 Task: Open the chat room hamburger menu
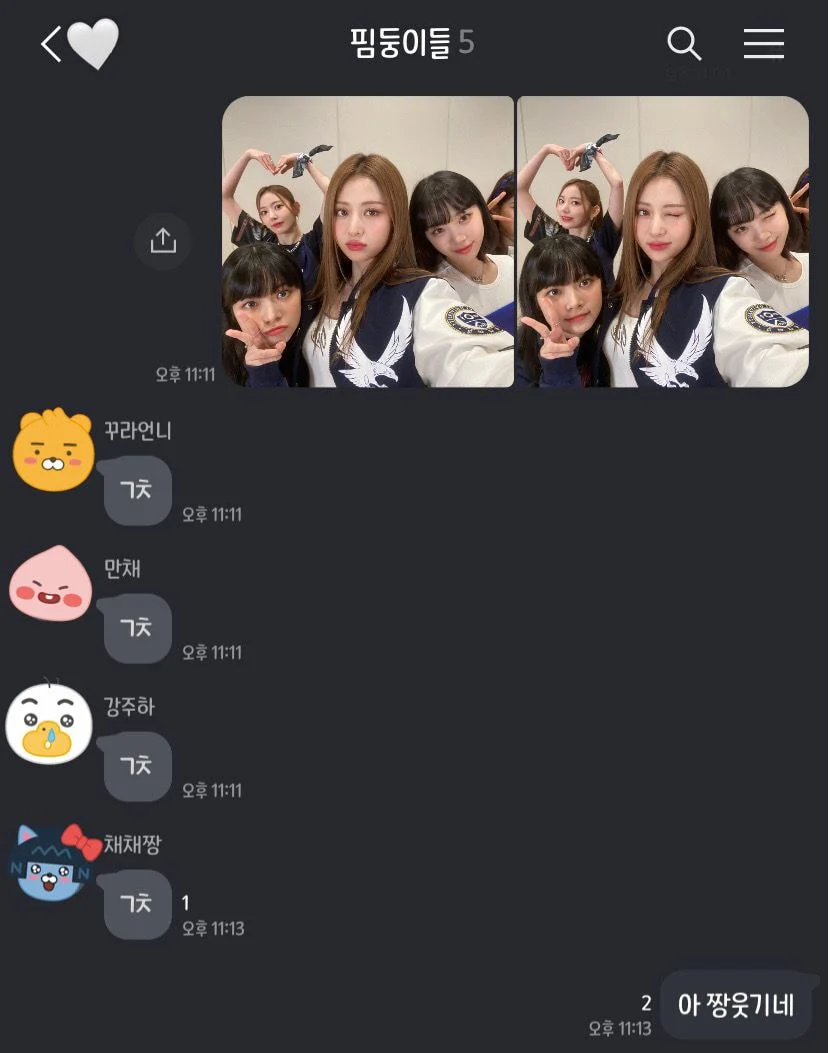pyautogui.click(x=763, y=44)
